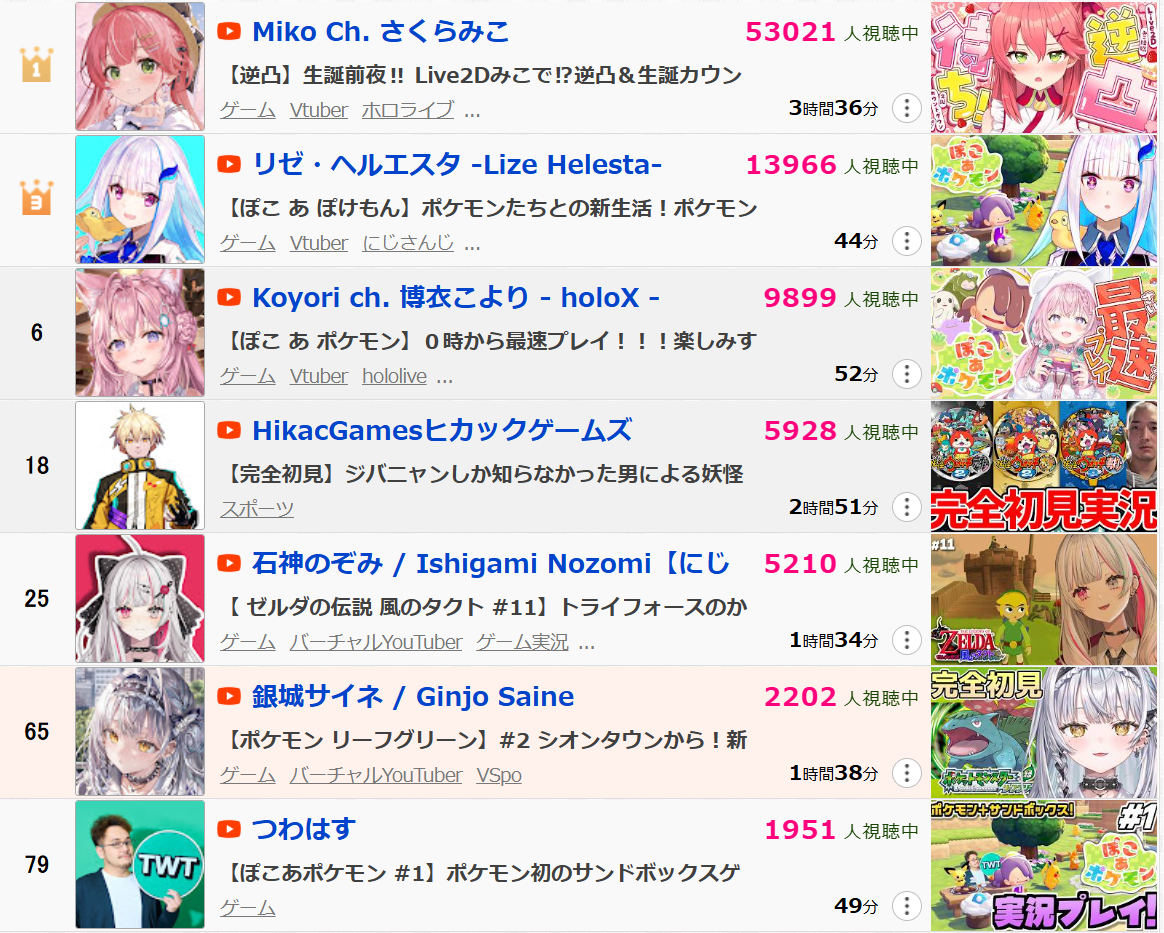
Task: Open the つわはす avatar picture
Action: coord(140,864)
